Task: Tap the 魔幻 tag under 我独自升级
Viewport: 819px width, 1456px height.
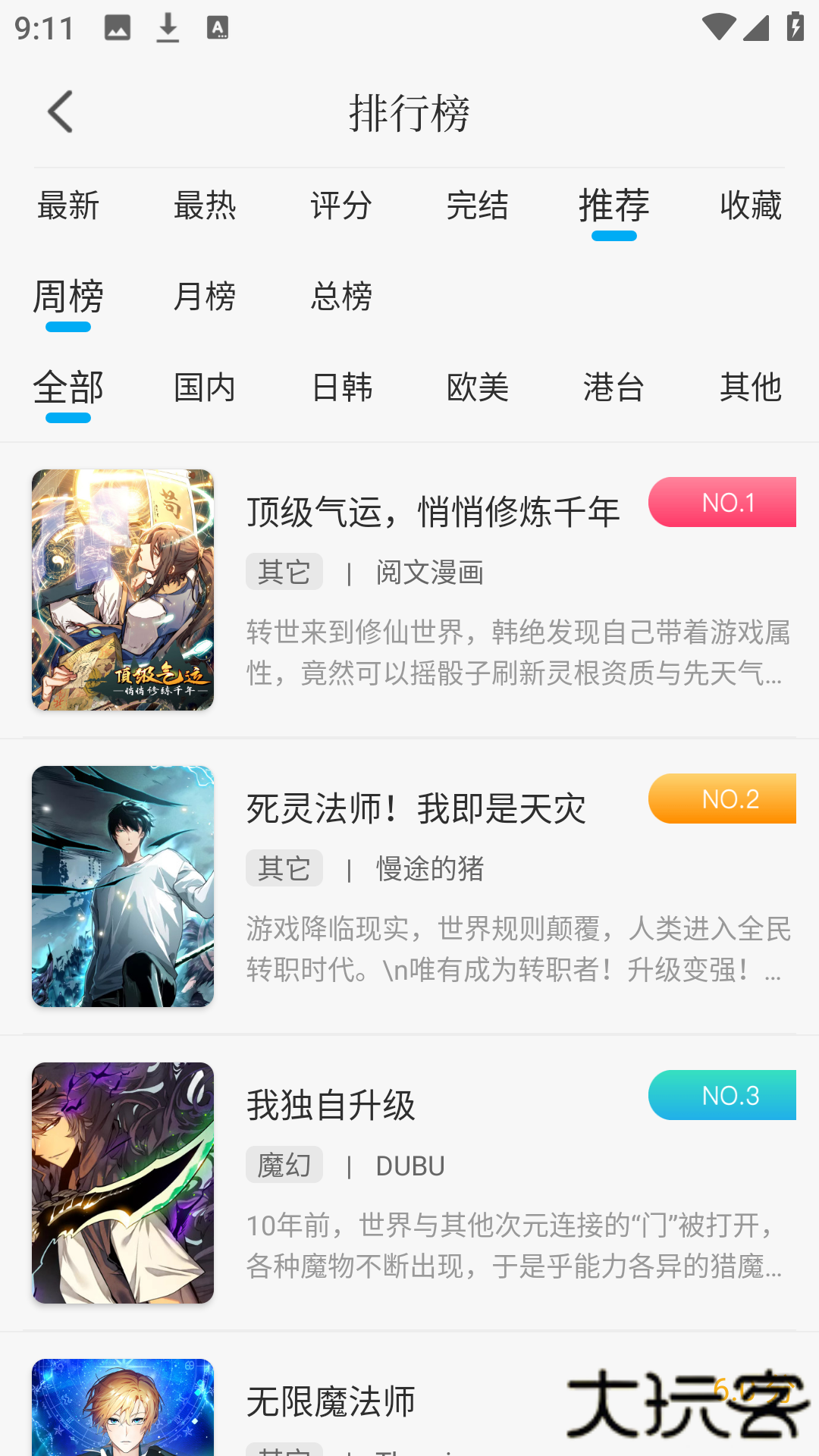Action: click(284, 1165)
